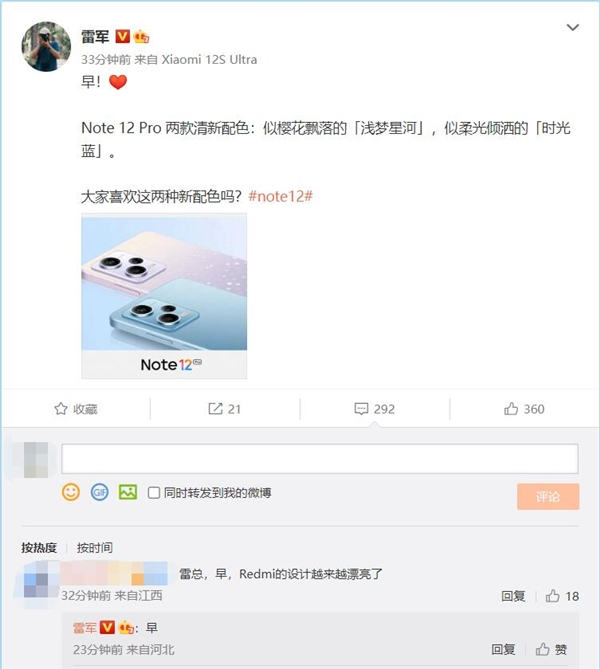The image size is (600, 669).
Task: Open the emoji picker
Action: [x=71, y=492]
